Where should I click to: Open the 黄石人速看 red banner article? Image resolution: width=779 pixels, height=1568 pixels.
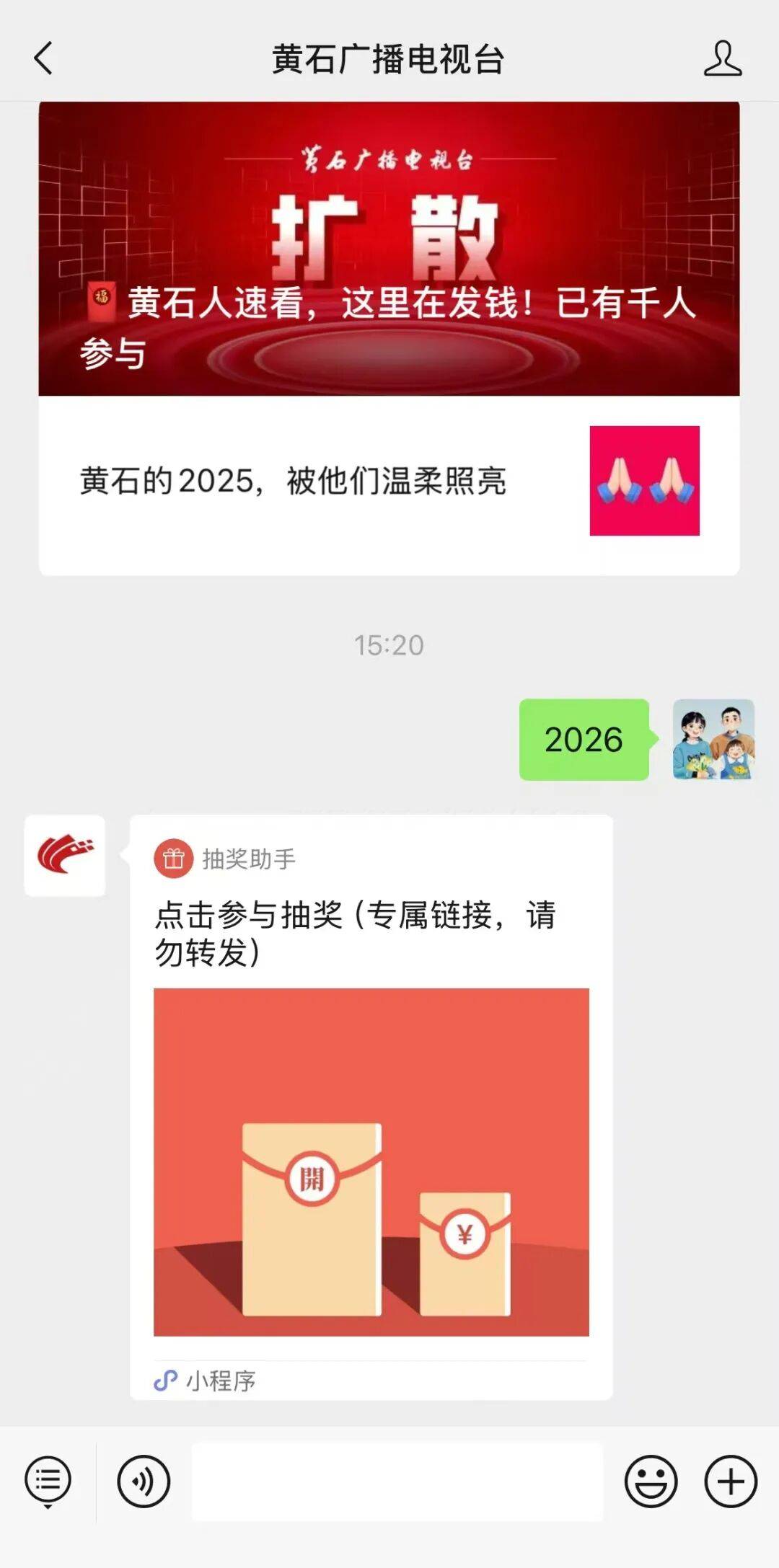click(389, 249)
